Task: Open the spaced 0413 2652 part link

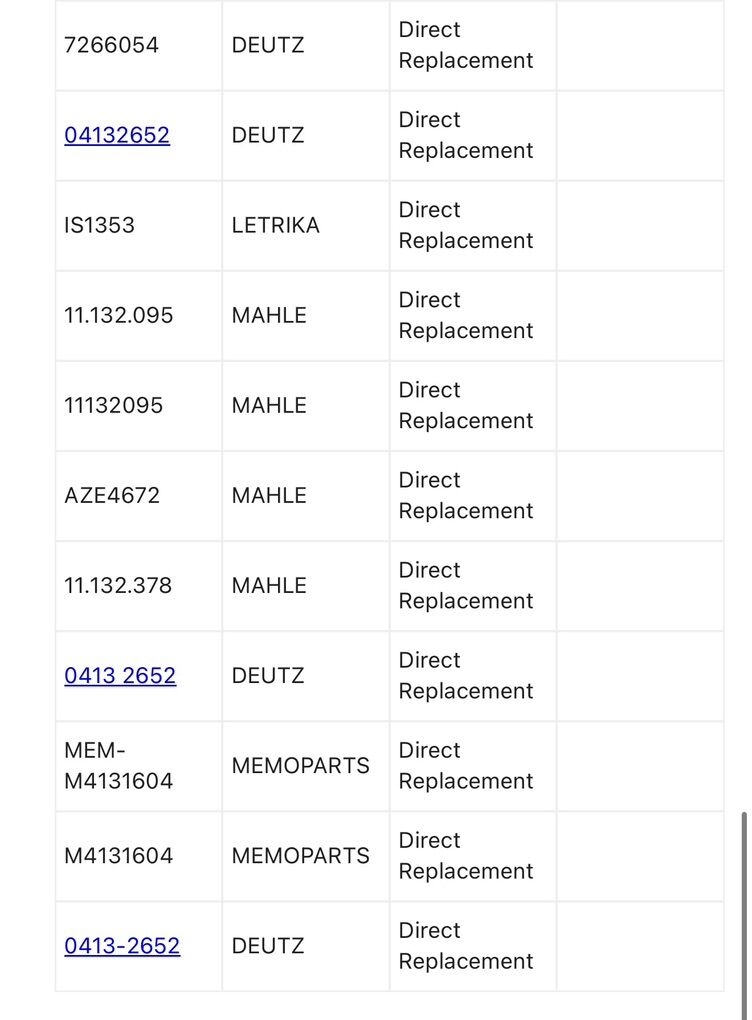Action: [x=120, y=675]
